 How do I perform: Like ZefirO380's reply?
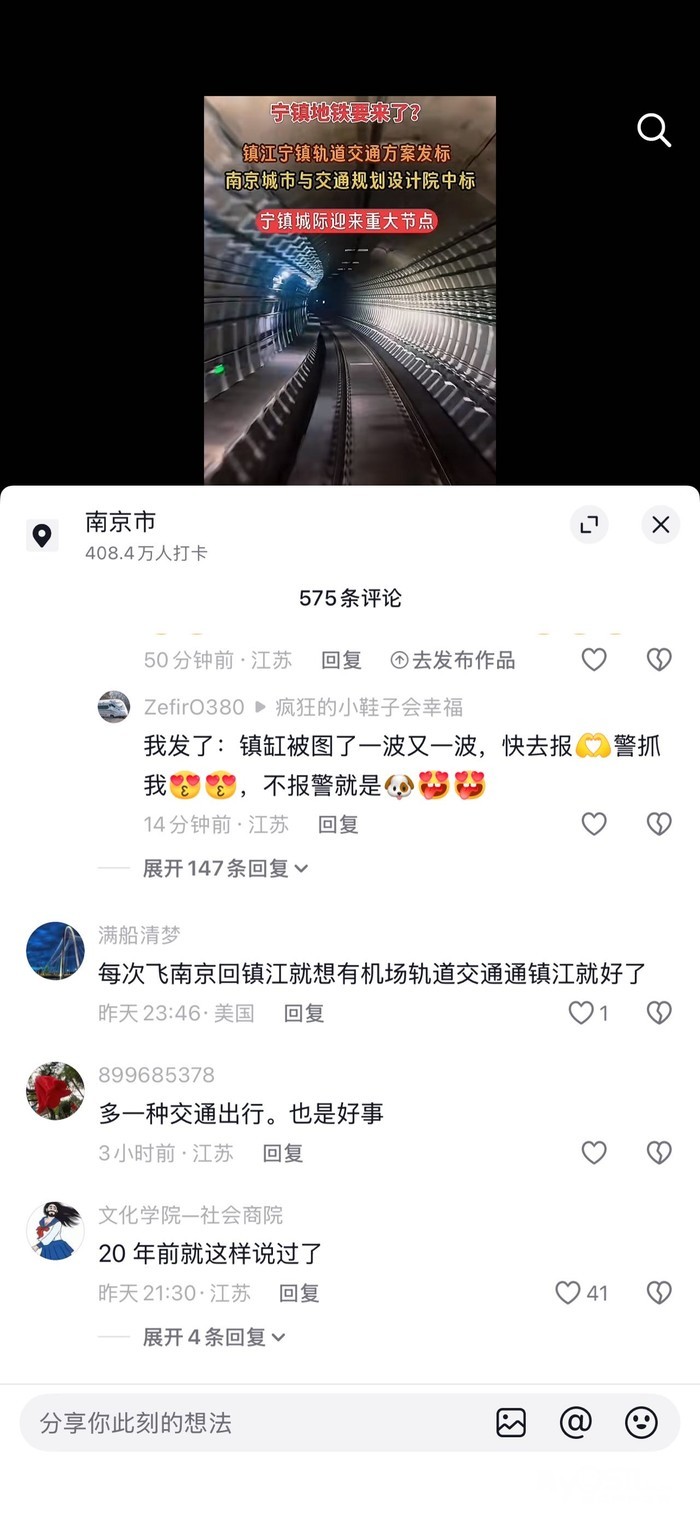[594, 824]
